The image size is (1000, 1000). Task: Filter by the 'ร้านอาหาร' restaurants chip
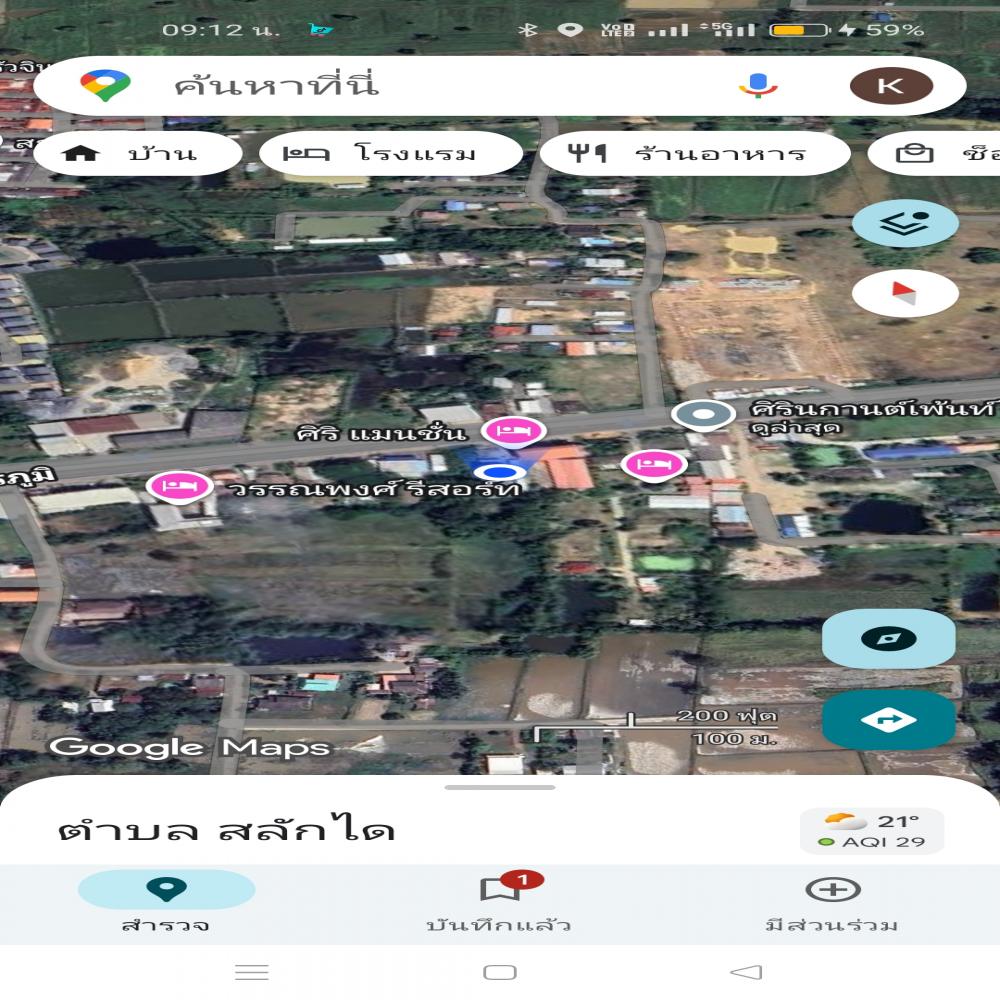pos(695,154)
